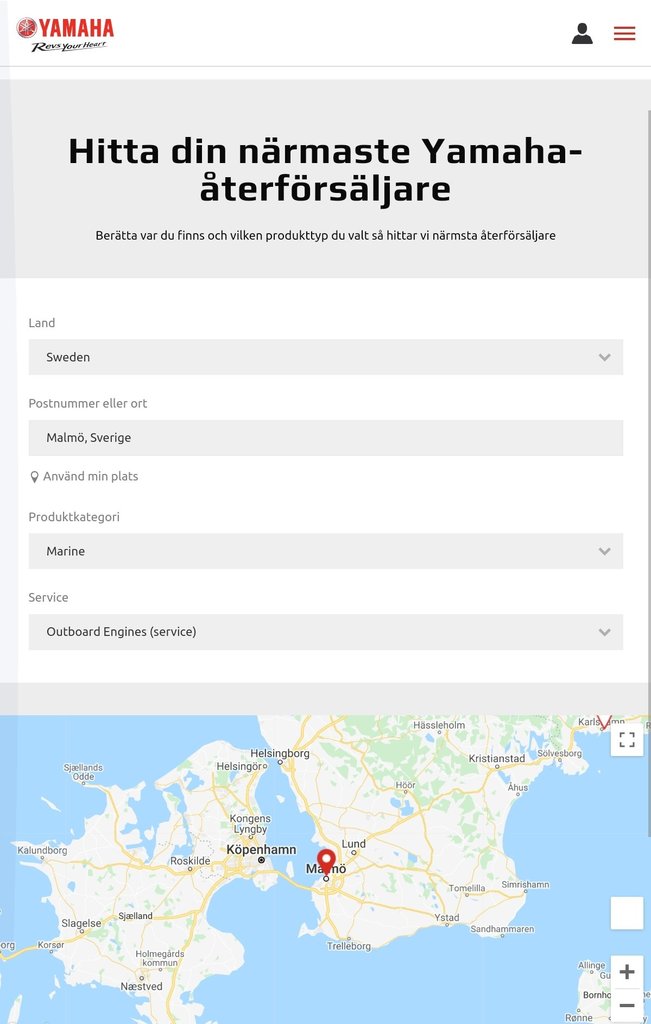
Task: Expand the Service dropdown
Action: [x=325, y=632]
